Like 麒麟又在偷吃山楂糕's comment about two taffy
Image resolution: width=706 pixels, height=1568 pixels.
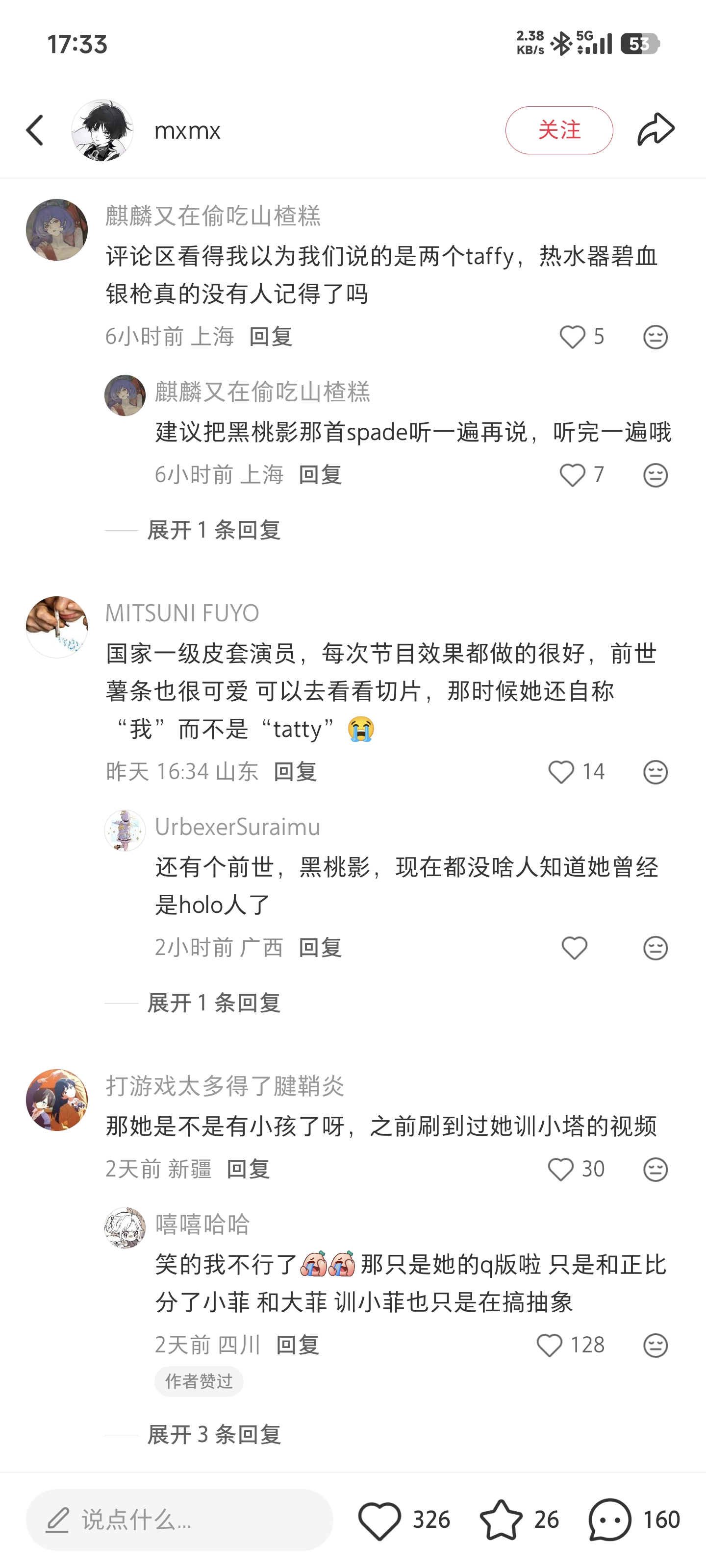572,337
